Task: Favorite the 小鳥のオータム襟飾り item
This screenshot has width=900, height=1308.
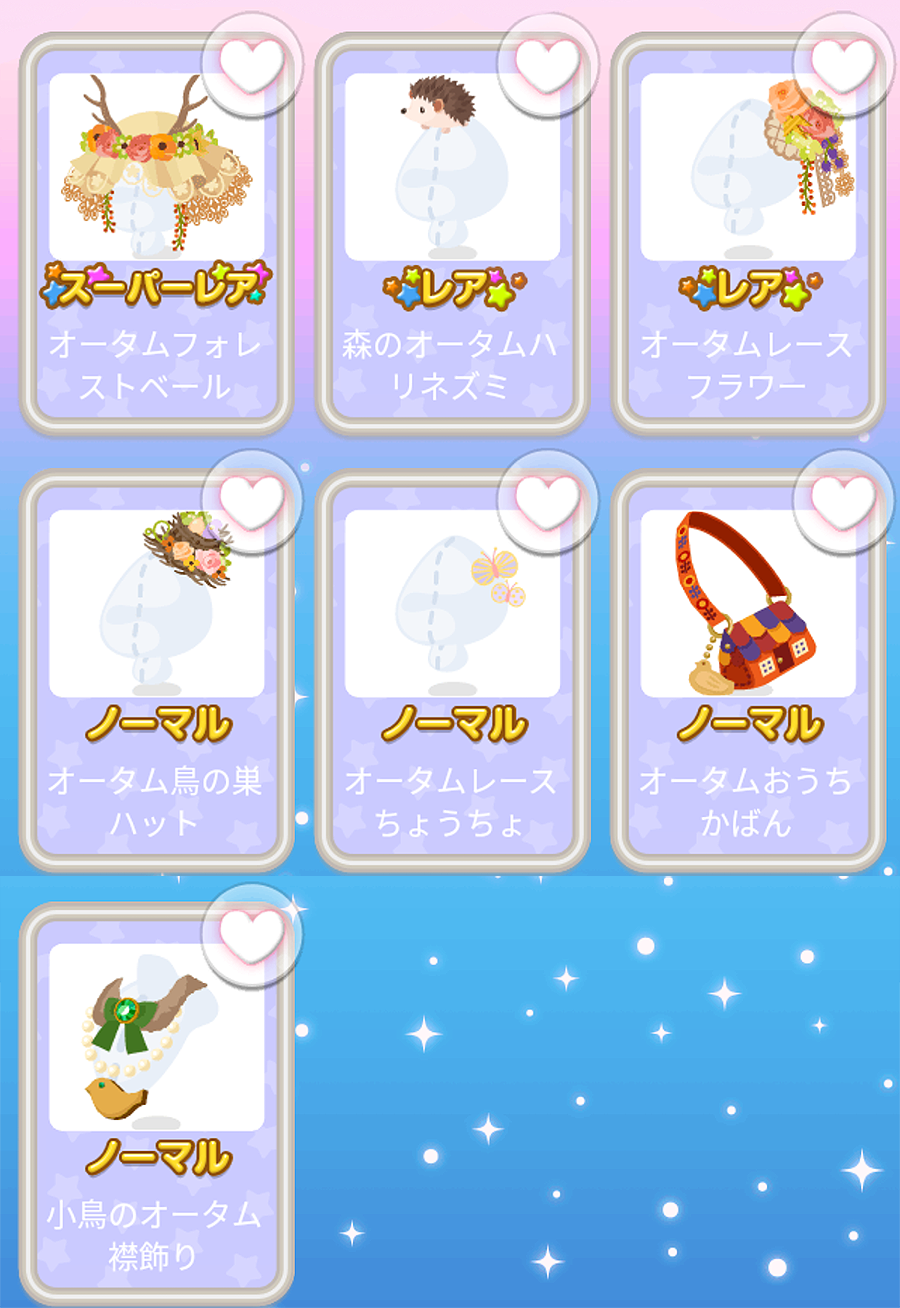Action: pos(252,934)
